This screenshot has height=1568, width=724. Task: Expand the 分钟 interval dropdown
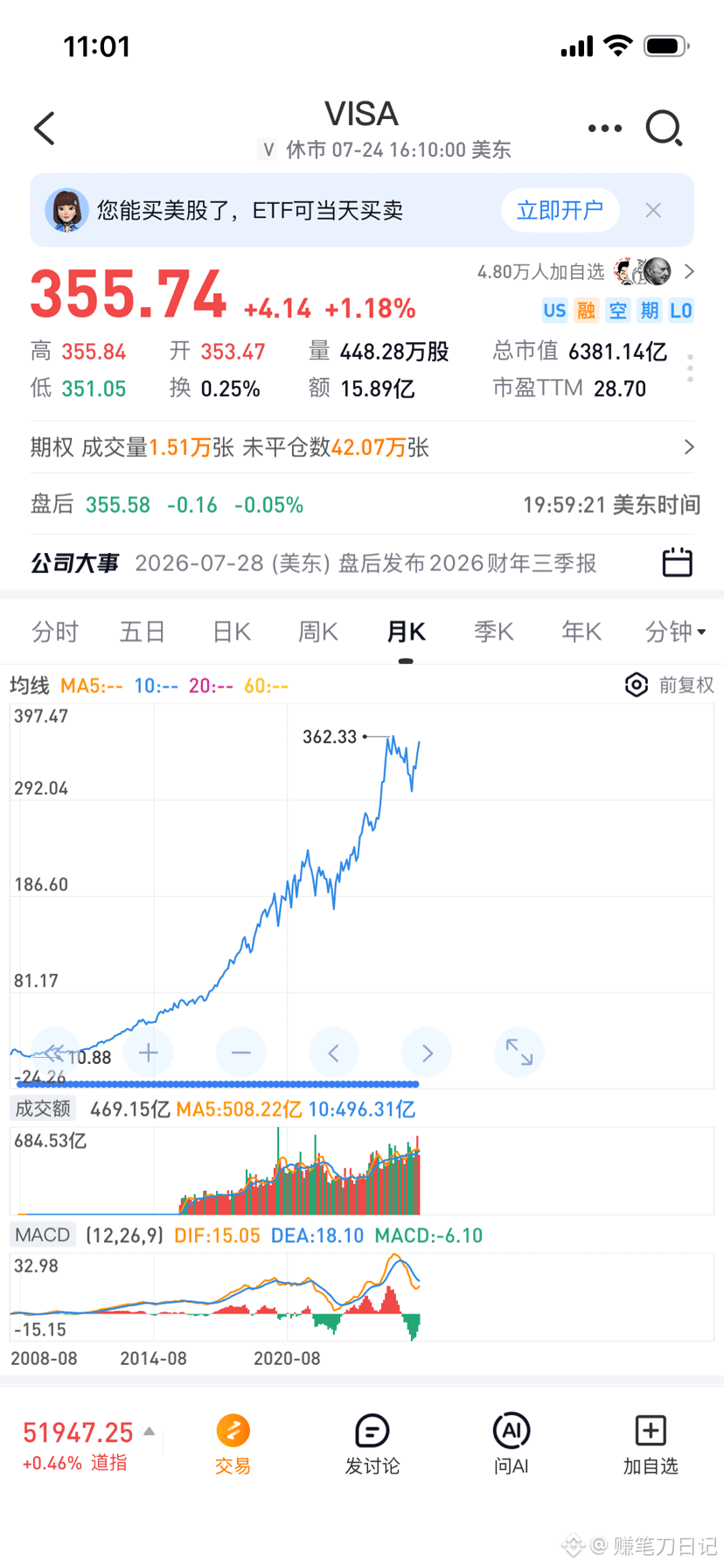tap(675, 632)
